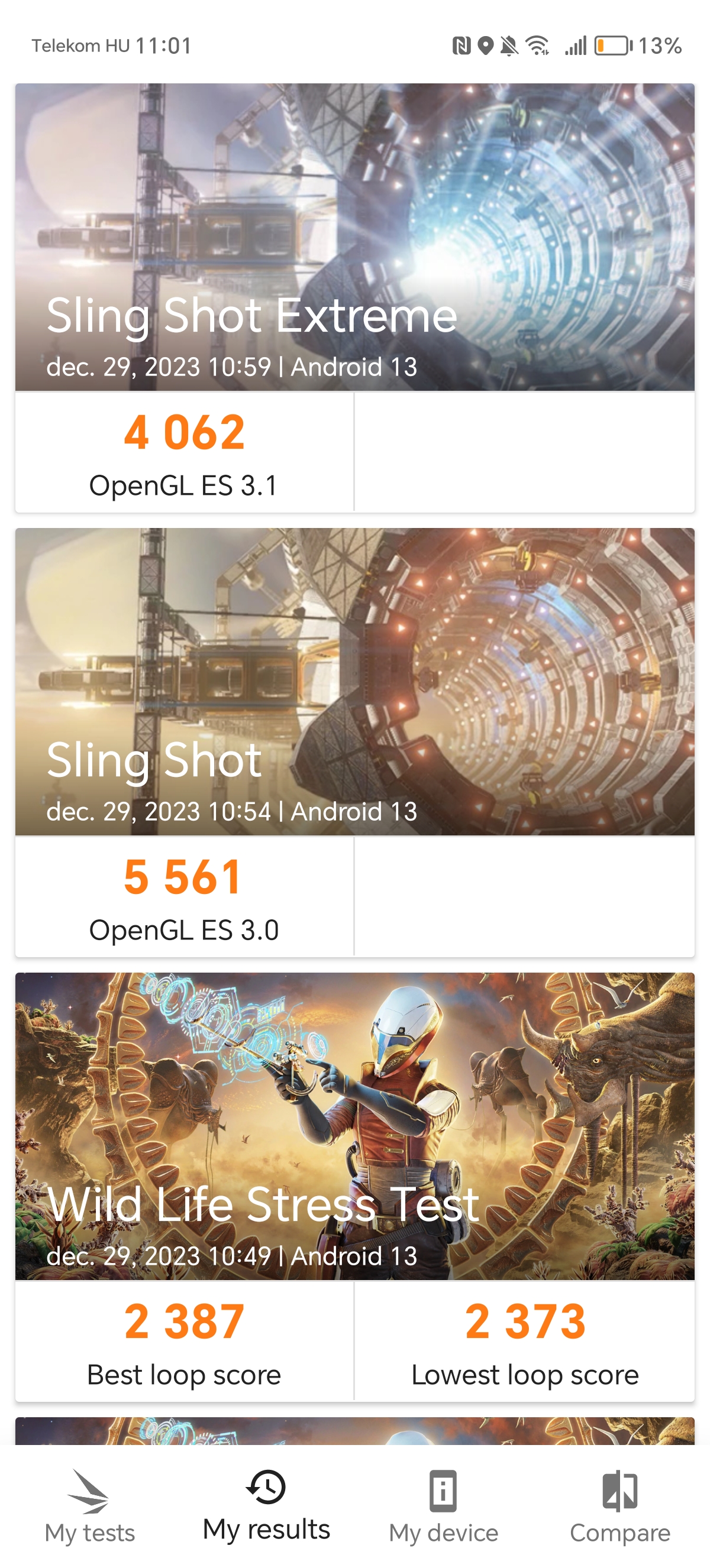Switch to the My tests tab
This screenshot has width=710, height=1568.
click(x=89, y=1507)
